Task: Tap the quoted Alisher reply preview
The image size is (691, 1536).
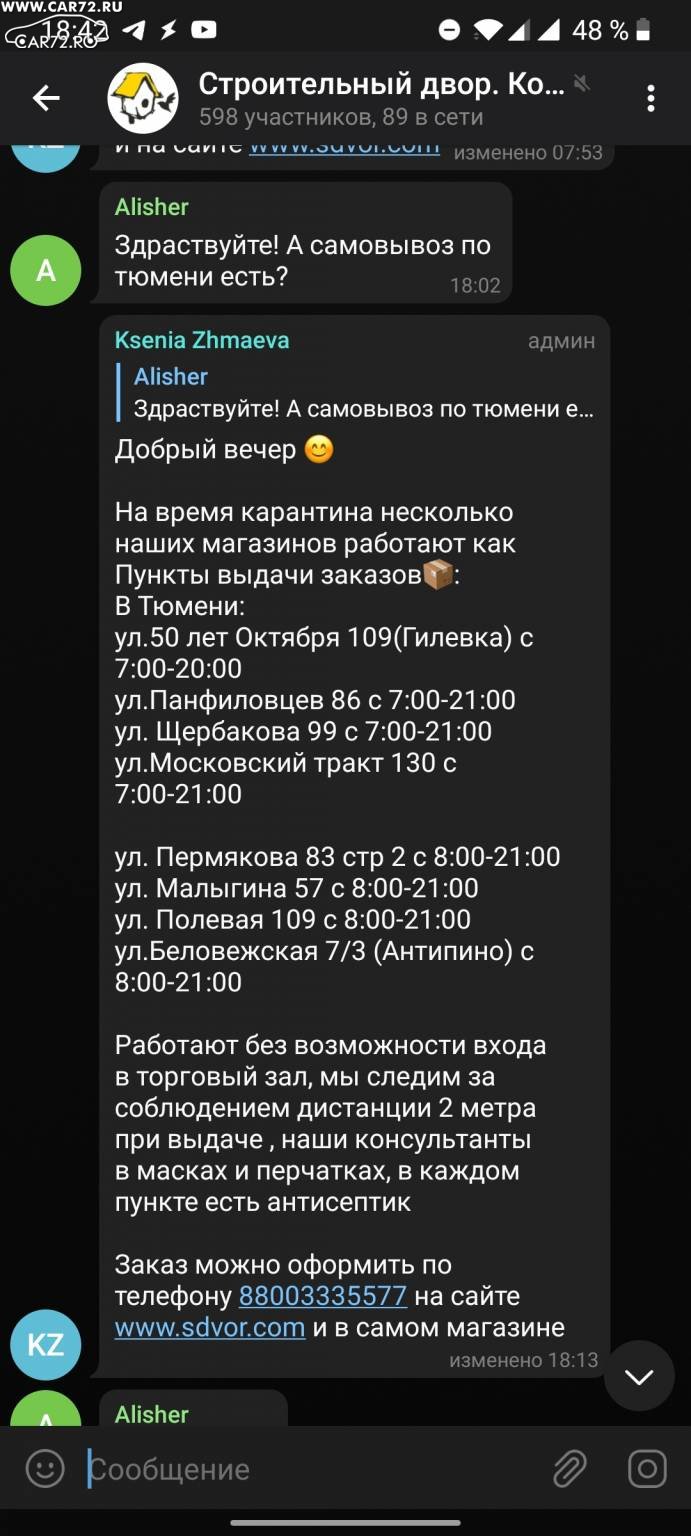Action: pyautogui.click(x=362, y=392)
